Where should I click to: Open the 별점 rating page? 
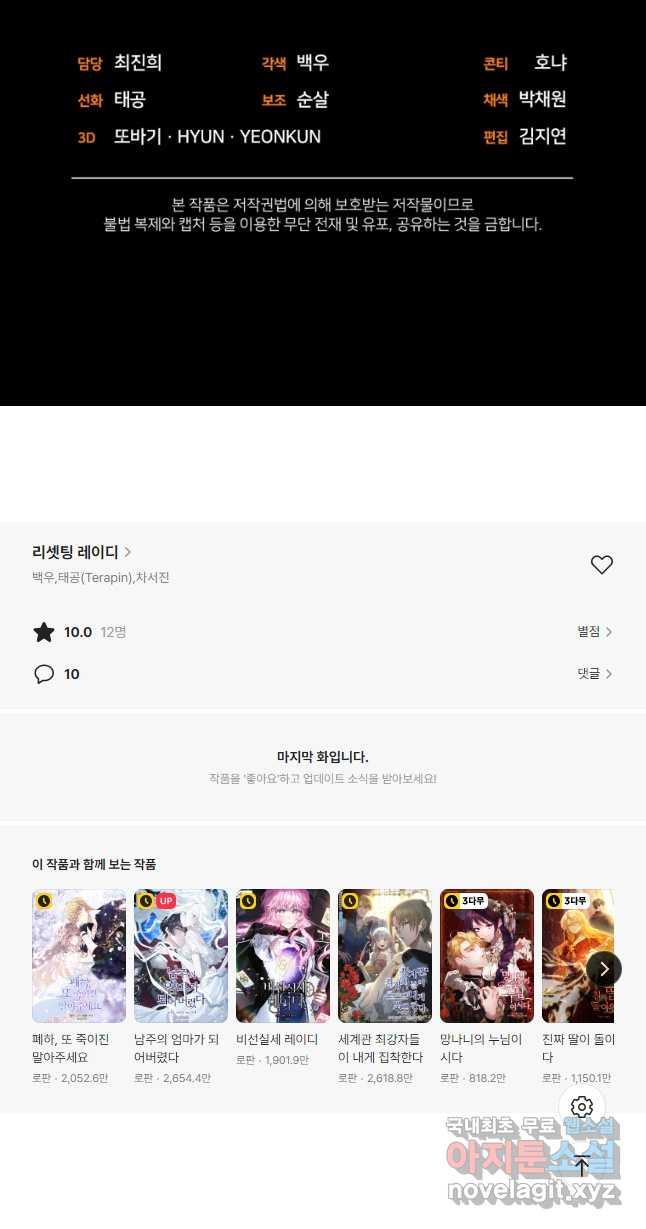coord(594,632)
